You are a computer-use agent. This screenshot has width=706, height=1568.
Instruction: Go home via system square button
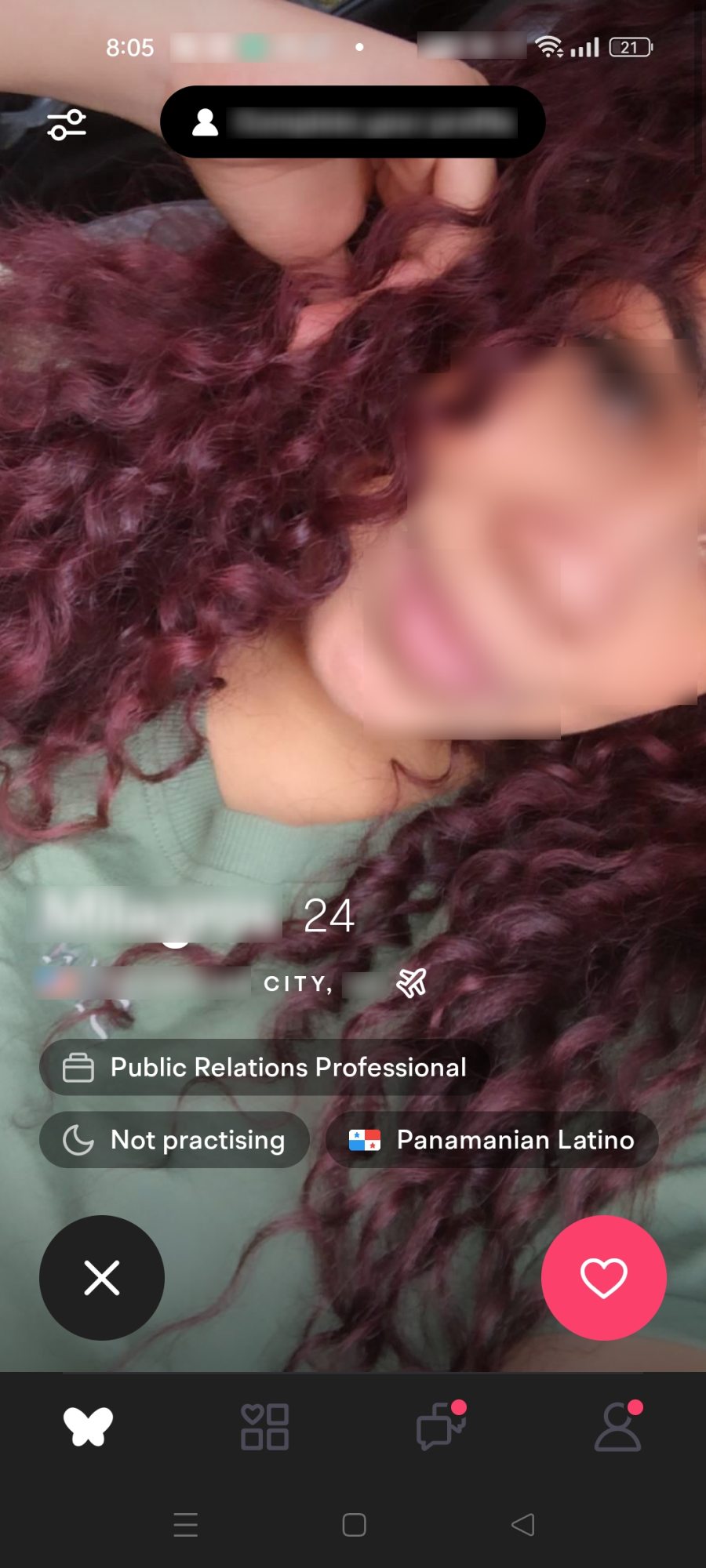(355, 1525)
